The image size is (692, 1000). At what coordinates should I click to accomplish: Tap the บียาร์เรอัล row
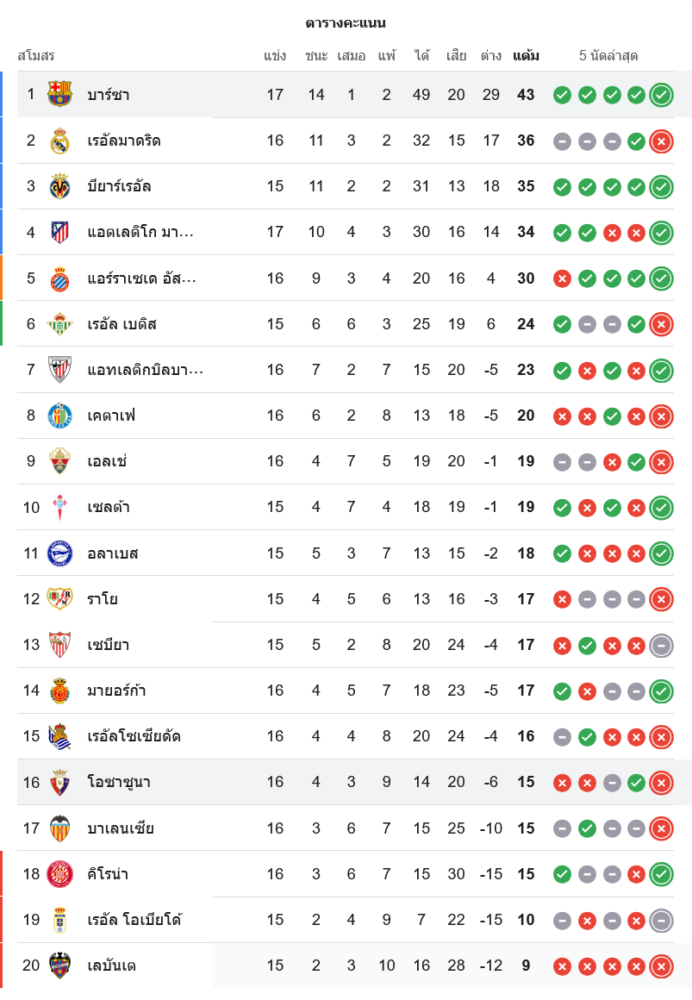pos(119,187)
